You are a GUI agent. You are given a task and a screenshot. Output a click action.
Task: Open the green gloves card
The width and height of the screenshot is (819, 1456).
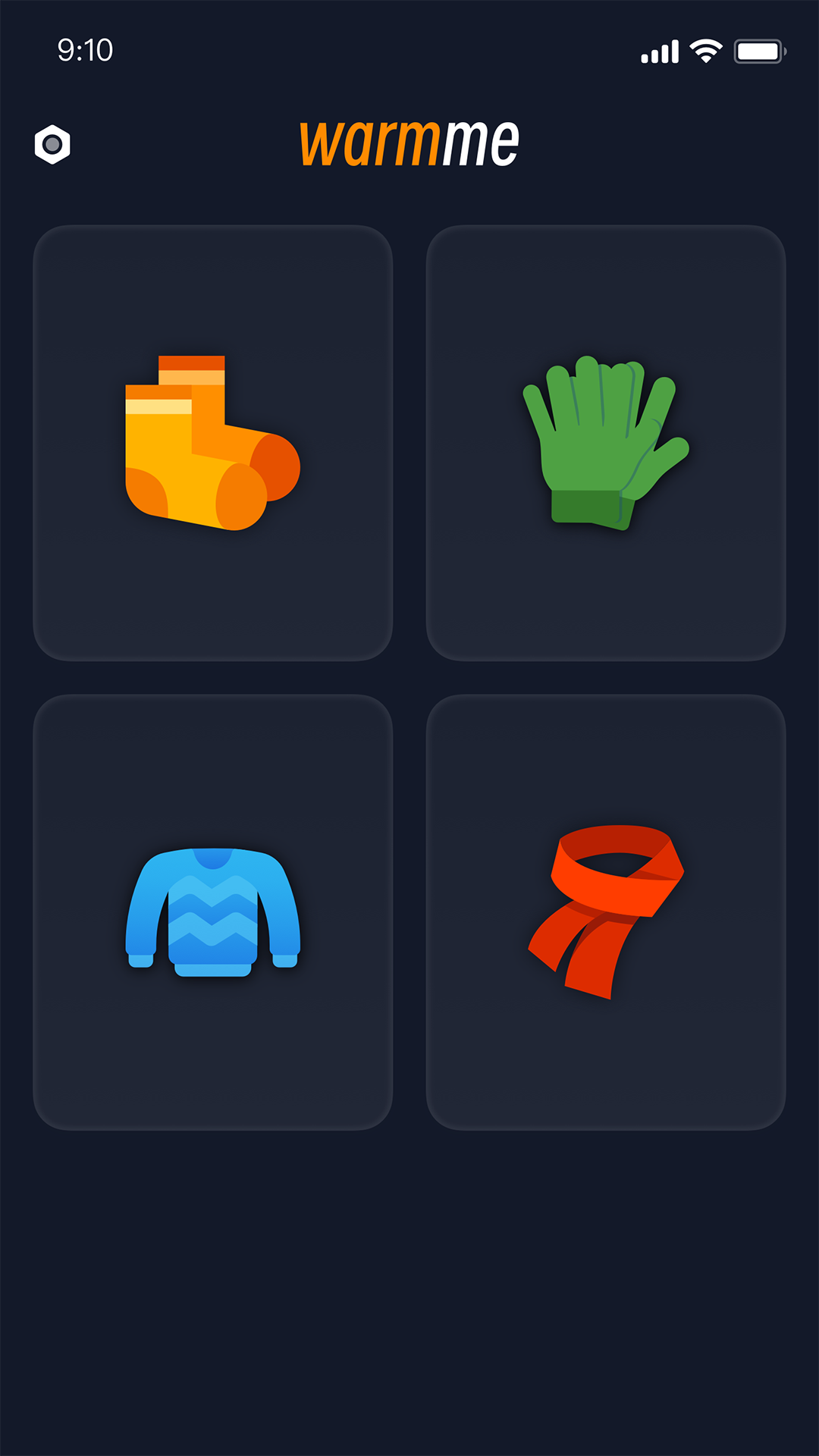click(x=605, y=443)
